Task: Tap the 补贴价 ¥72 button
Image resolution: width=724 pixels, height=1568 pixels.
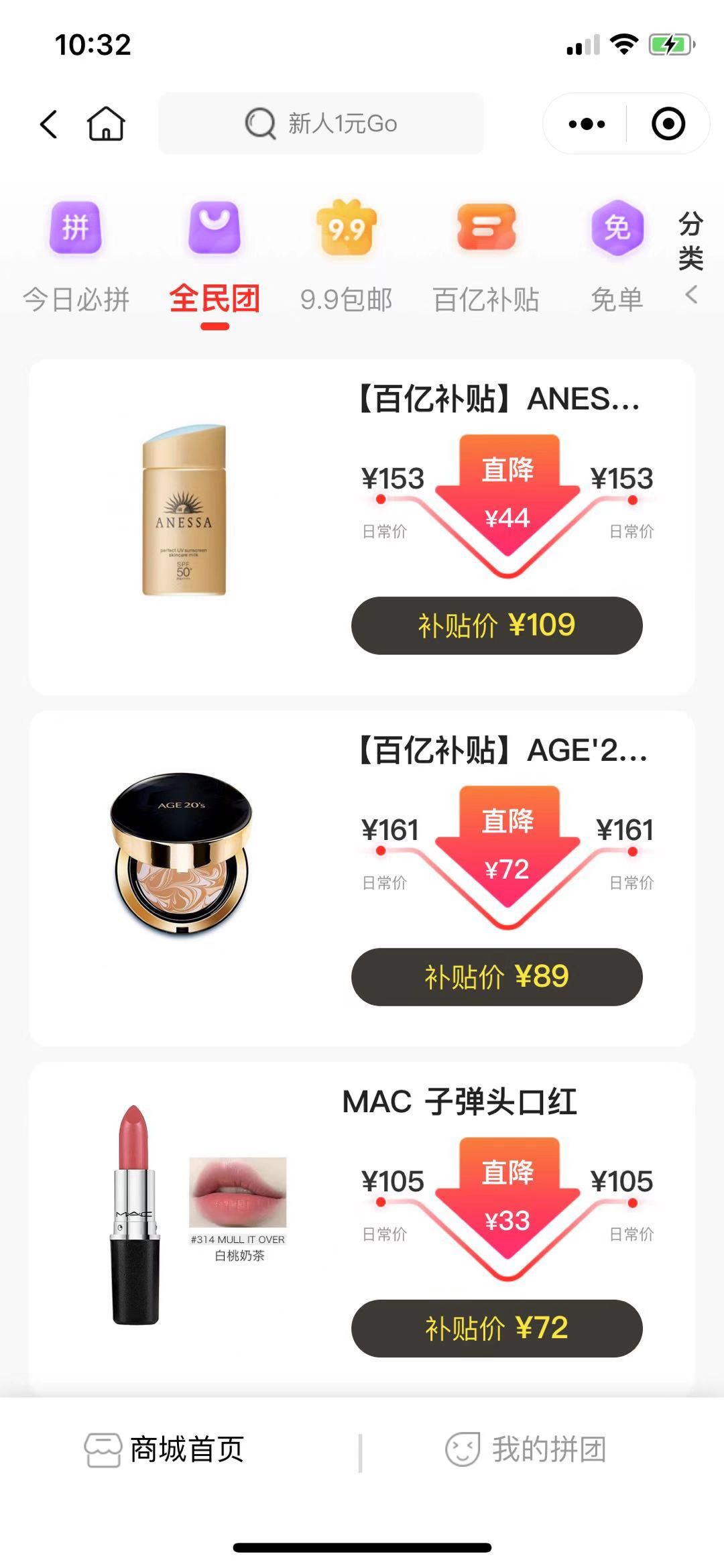Action: pos(497,1328)
